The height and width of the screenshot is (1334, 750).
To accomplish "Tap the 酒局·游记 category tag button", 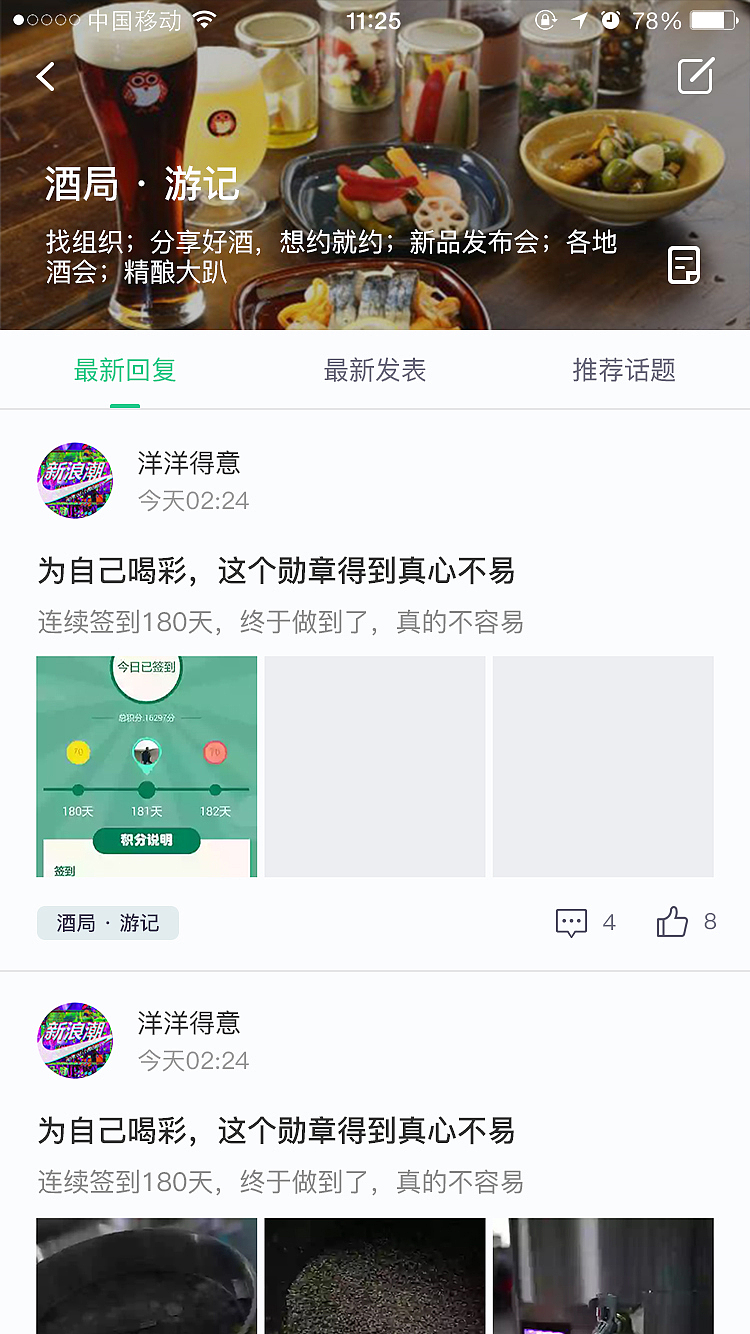I will pyautogui.click(x=107, y=923).
